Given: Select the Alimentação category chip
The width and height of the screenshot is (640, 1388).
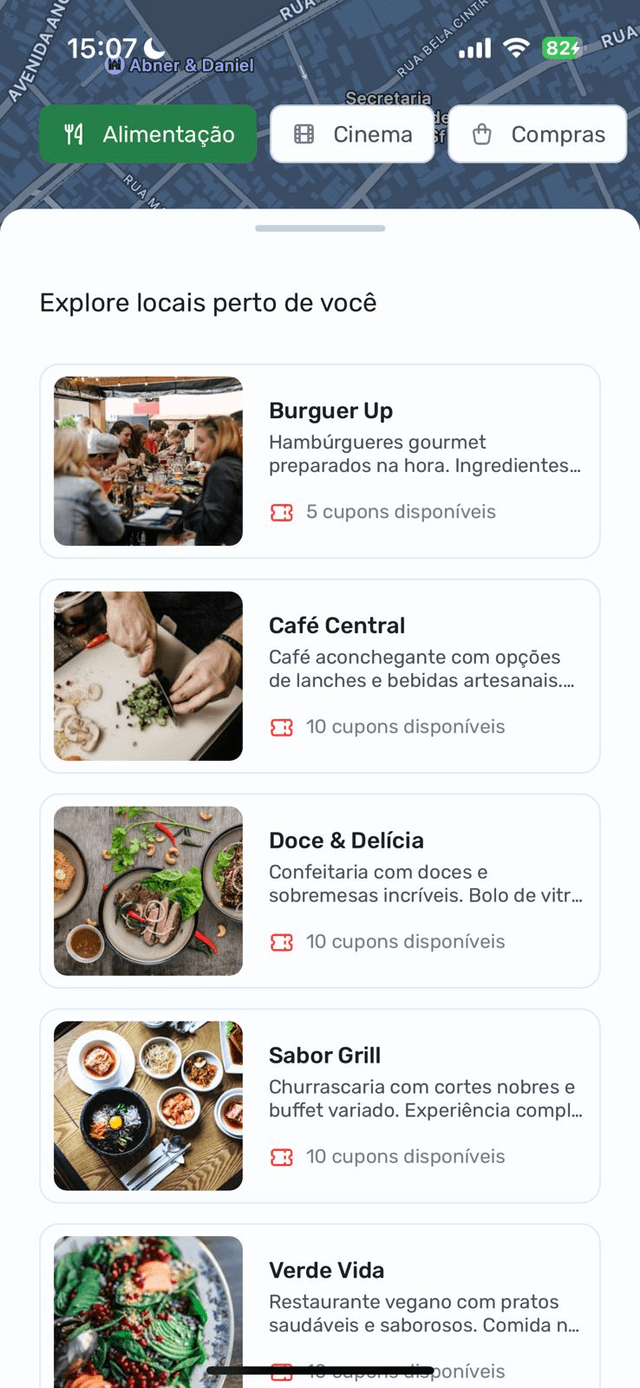Looking at the screenshot, I should (x=148, y=134).
